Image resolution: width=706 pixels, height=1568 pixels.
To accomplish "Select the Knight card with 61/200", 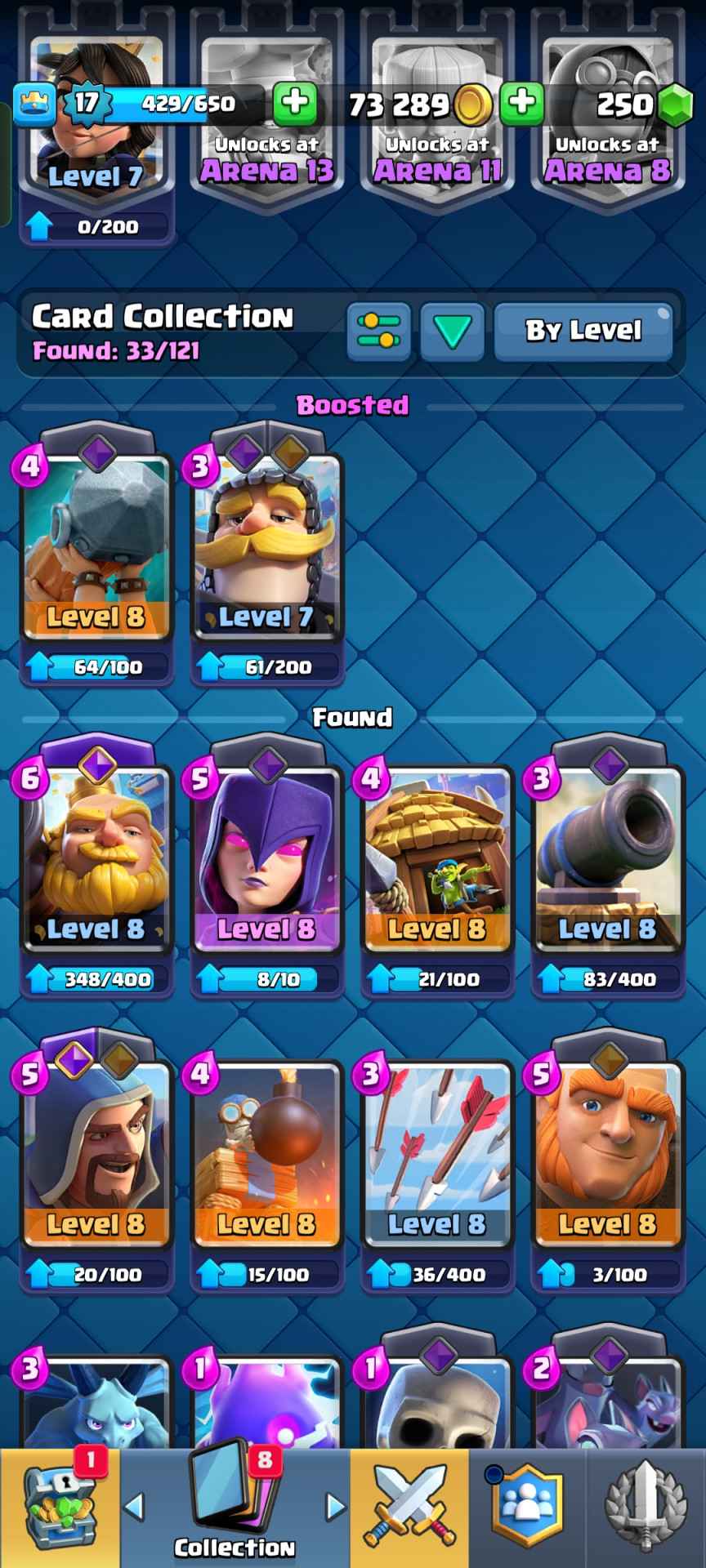I will [266, 547].
